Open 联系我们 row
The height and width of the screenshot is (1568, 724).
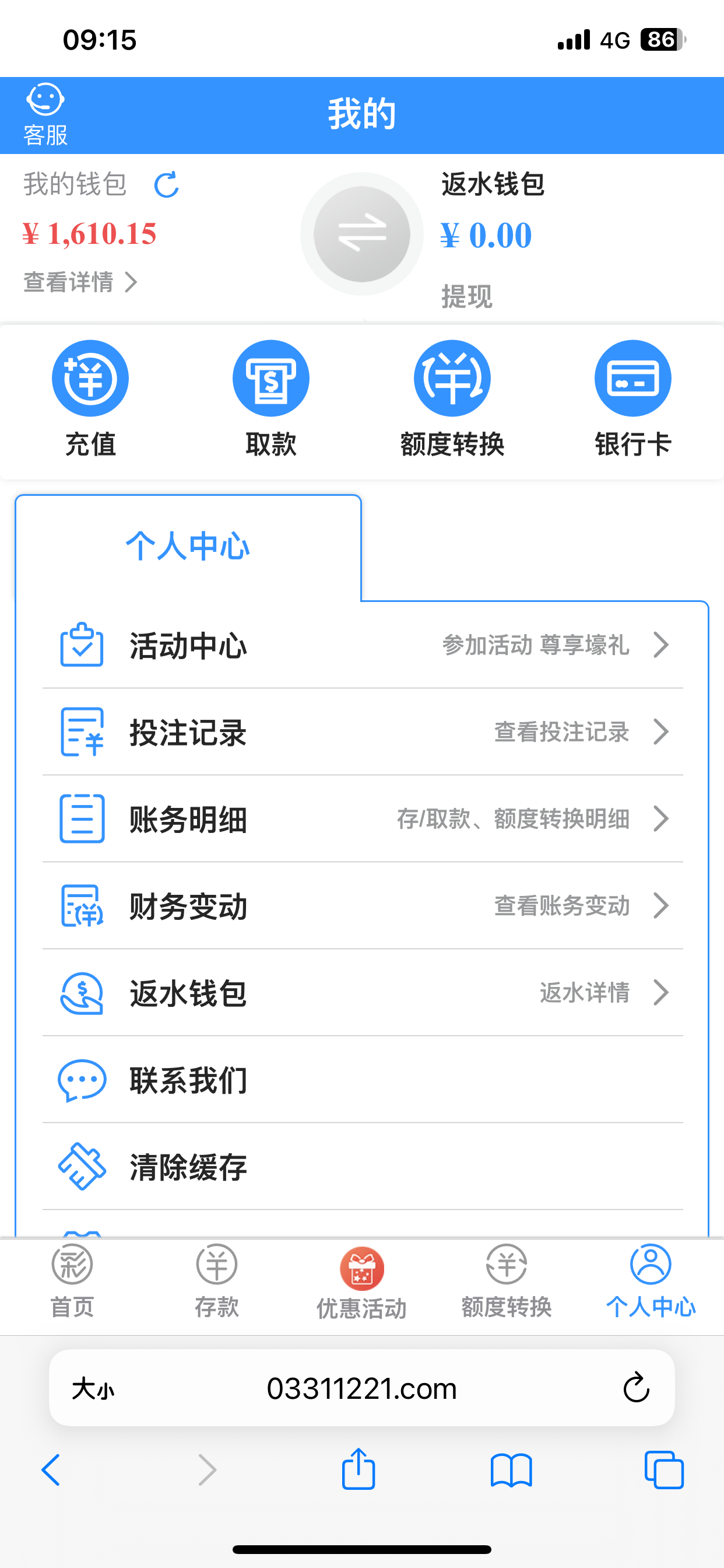[363, 1080]
